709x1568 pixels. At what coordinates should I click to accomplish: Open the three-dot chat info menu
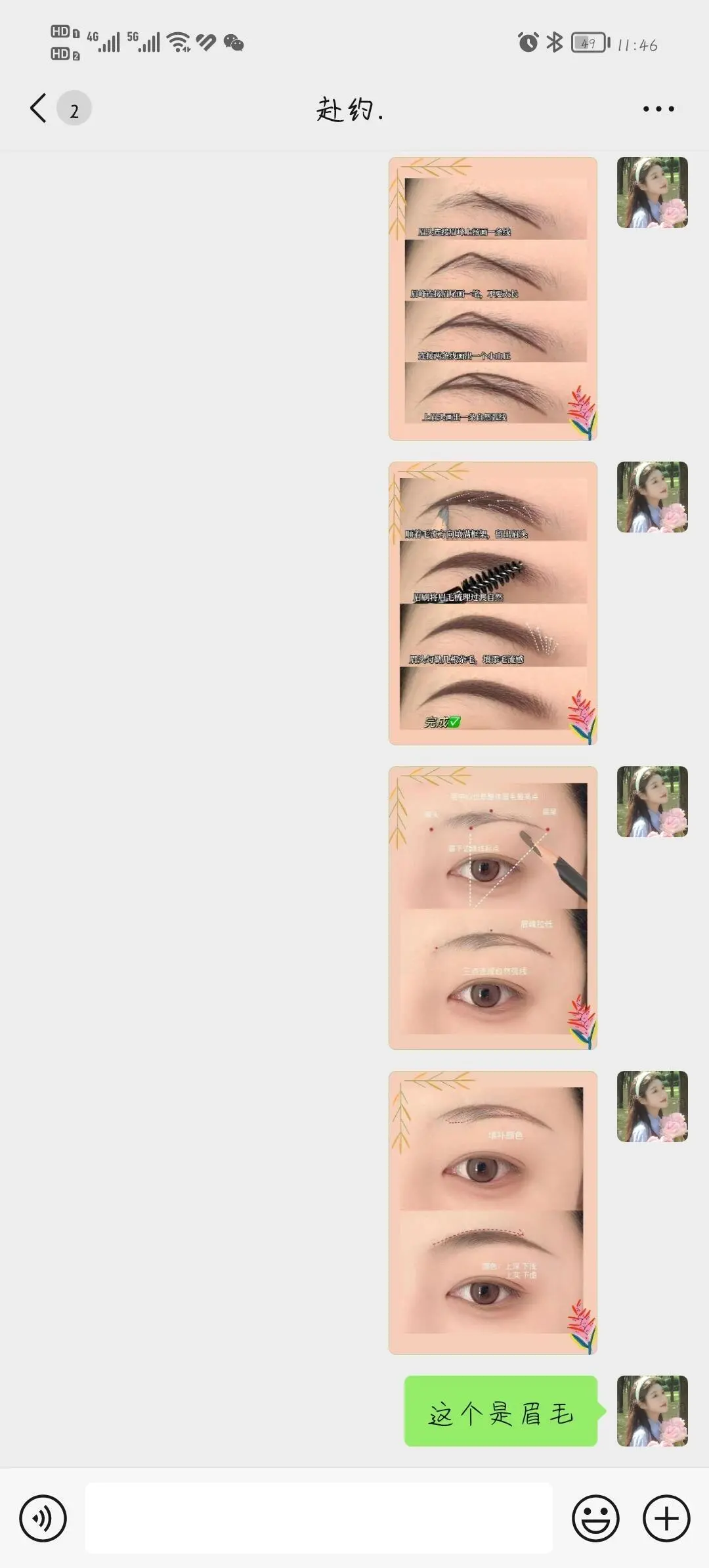(x=658, y=109)
